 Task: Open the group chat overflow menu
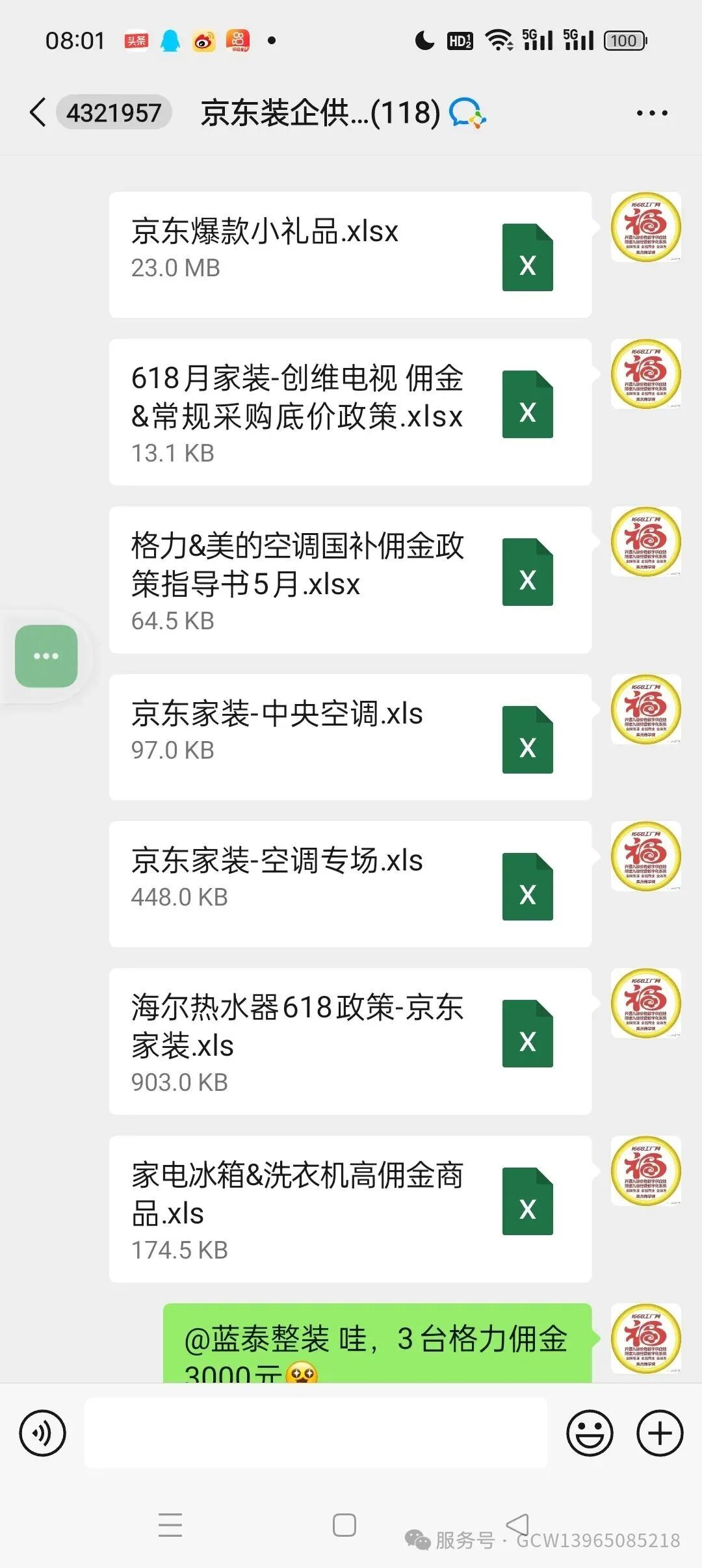[651, 113]
